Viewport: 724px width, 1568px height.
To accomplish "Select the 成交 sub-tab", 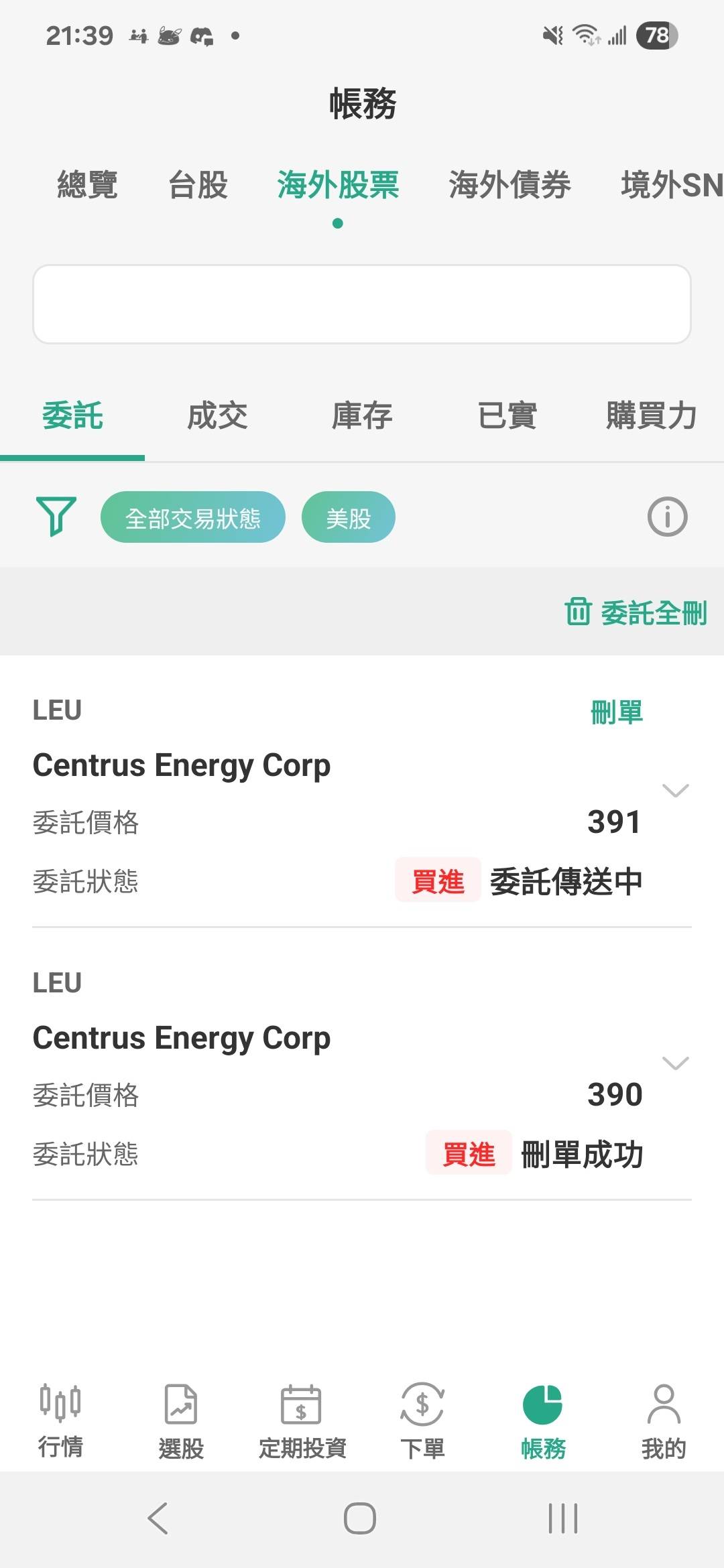I will click(217, 415).
